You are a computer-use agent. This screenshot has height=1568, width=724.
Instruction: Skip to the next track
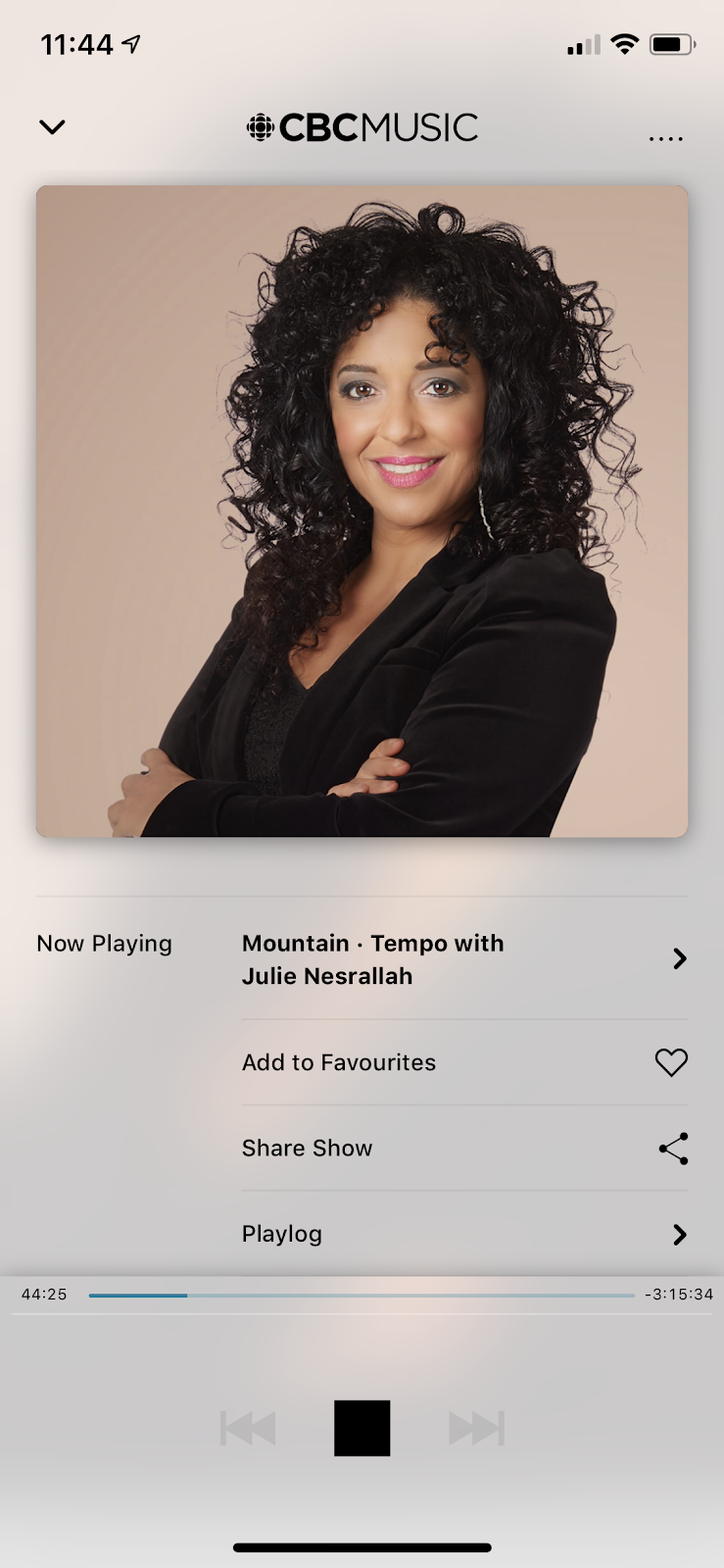(x=476, y=1428)
